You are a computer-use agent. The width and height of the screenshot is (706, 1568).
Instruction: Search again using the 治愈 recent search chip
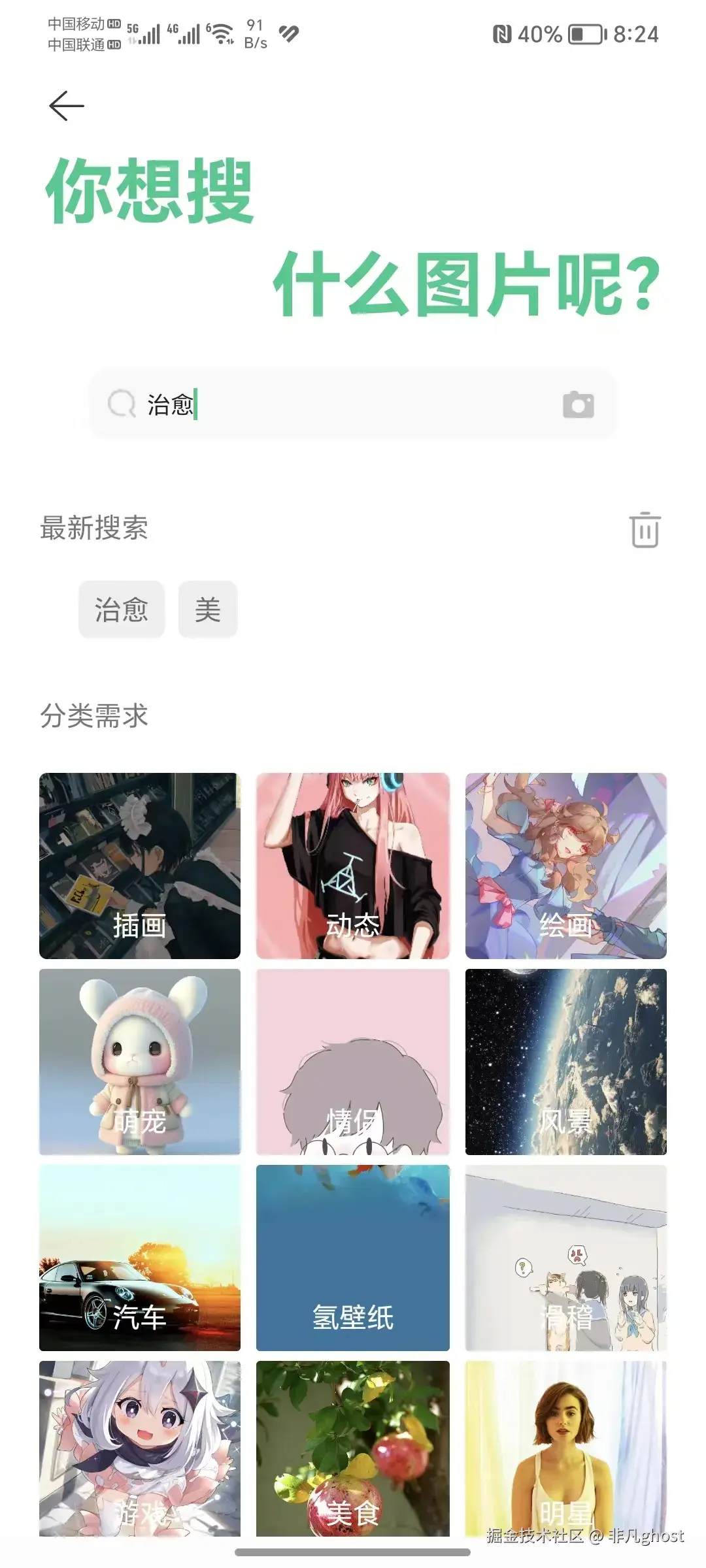(x=122, y=609)
